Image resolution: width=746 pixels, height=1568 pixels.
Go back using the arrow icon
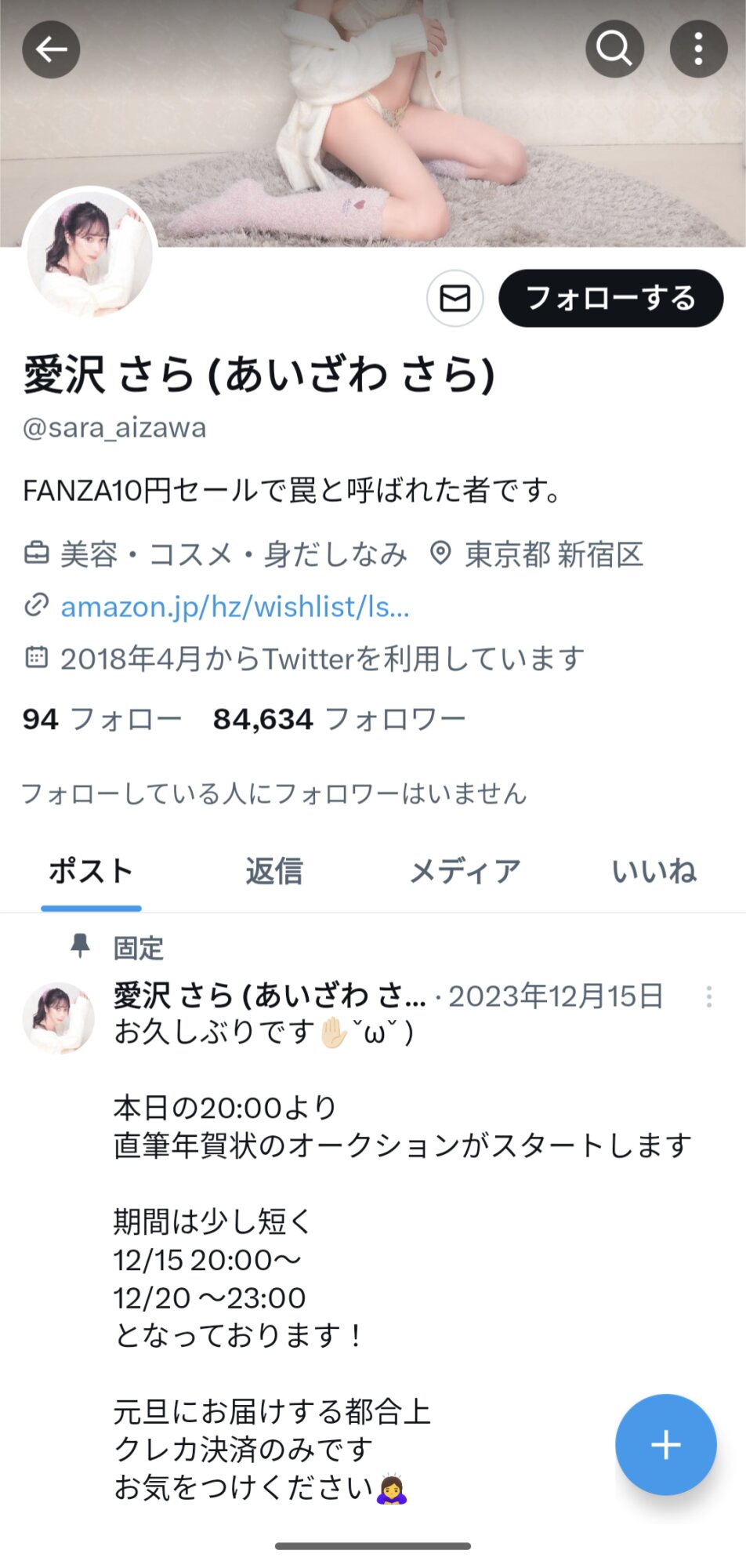click(51, 49)
